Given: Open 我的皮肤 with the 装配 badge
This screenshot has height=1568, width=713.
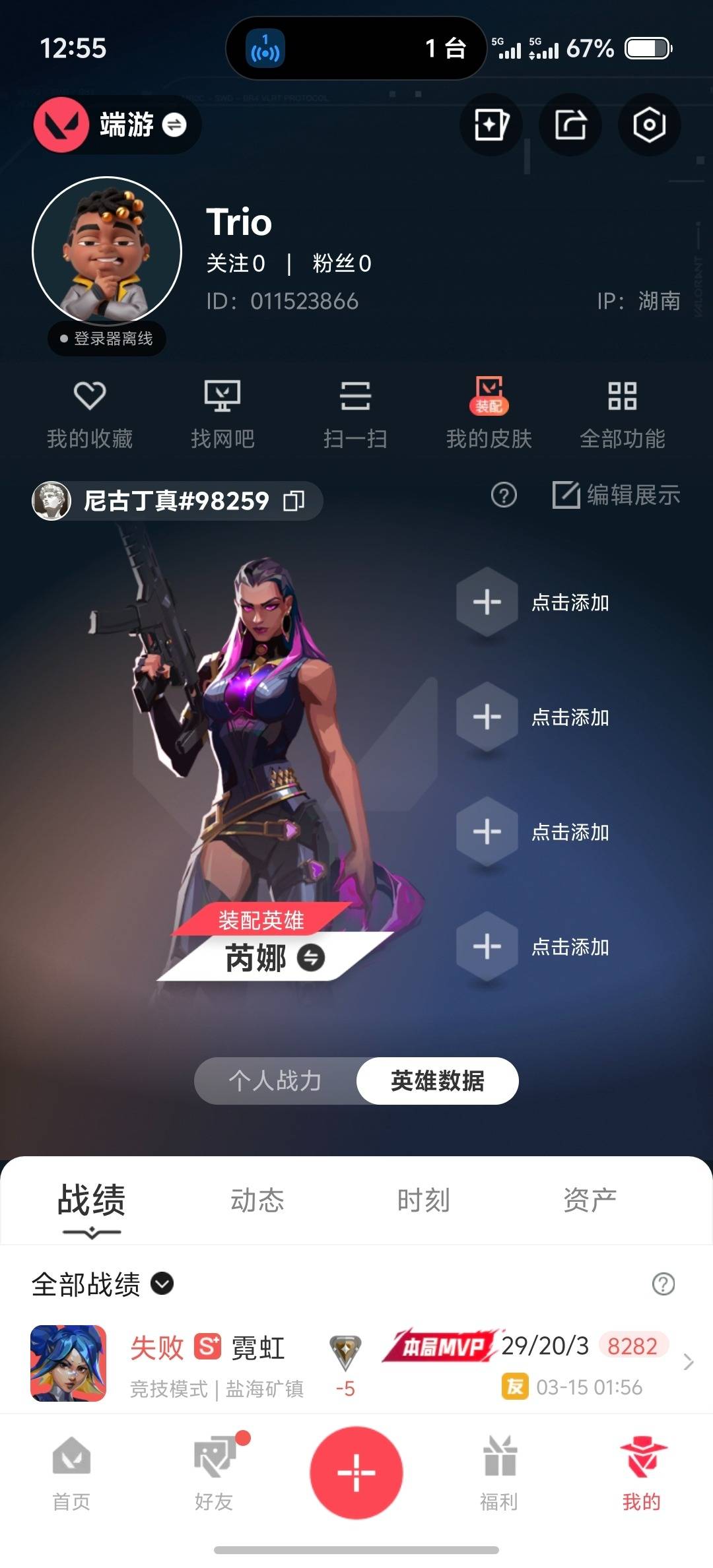Looking at the screenshot, I should 487,409.
